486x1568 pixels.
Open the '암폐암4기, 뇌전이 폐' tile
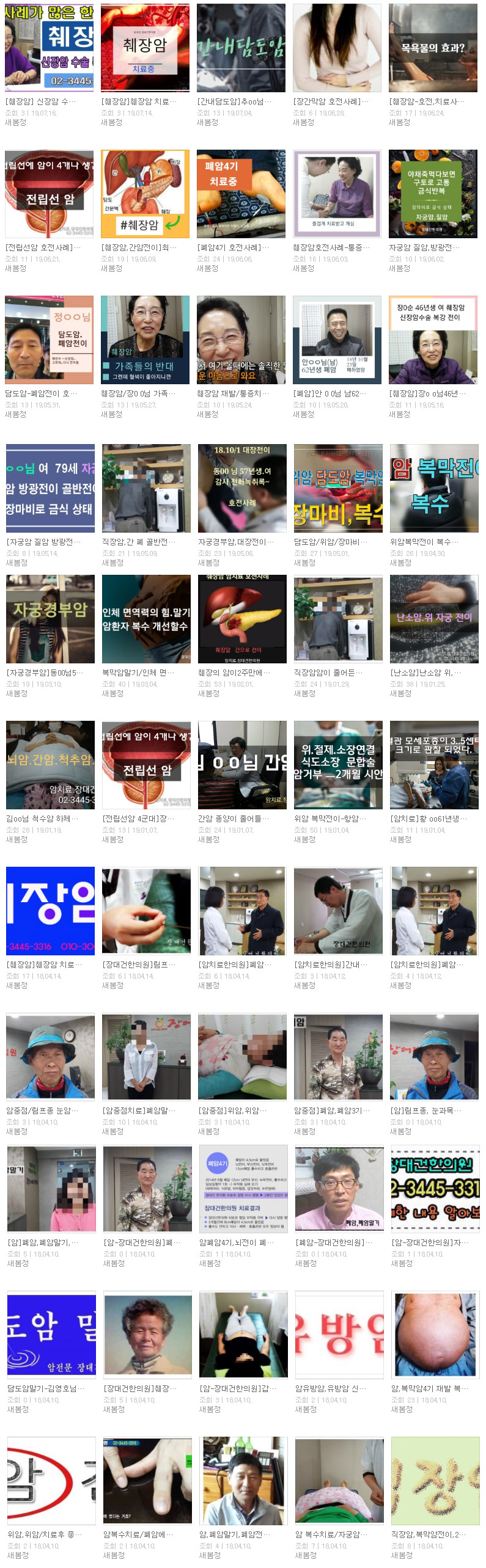pos(243,1188)
